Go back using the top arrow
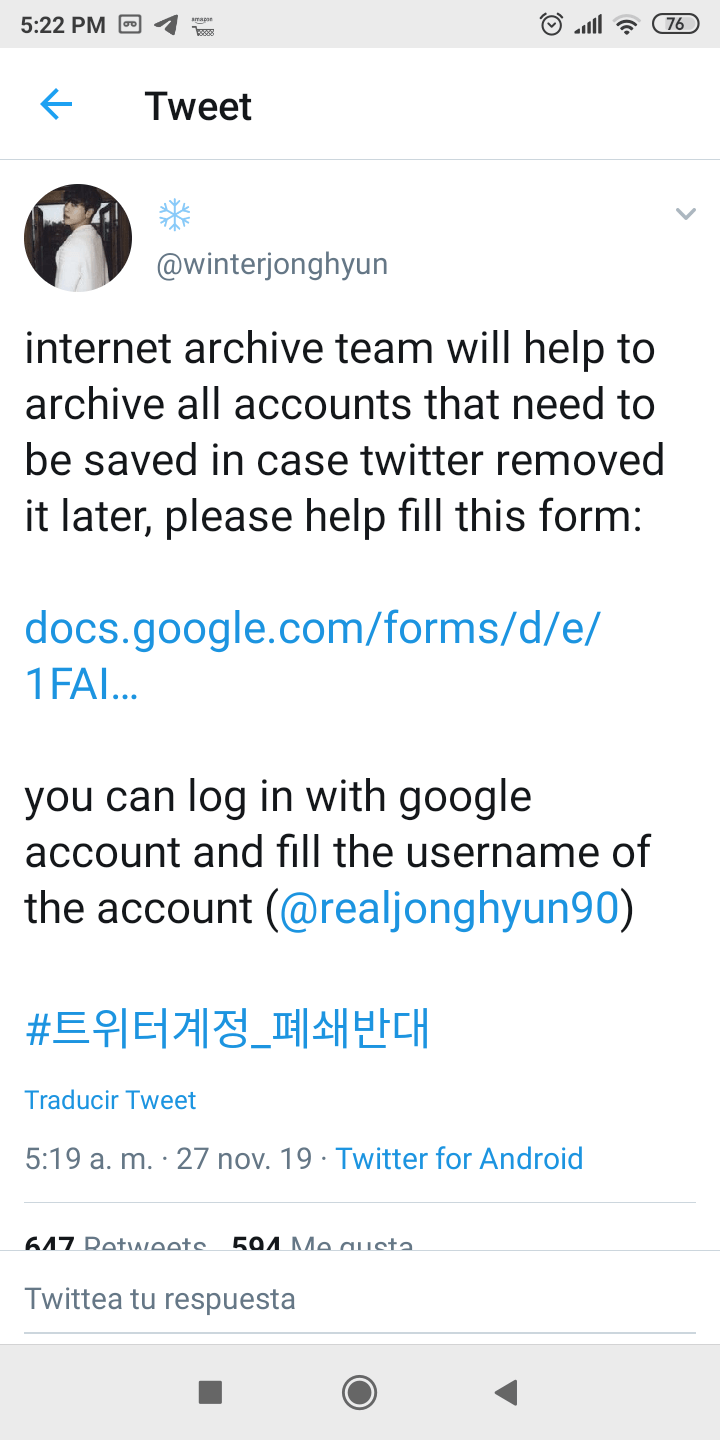Screen dimensions: 720x1440 pyautogui.click(x=56, y=105)
